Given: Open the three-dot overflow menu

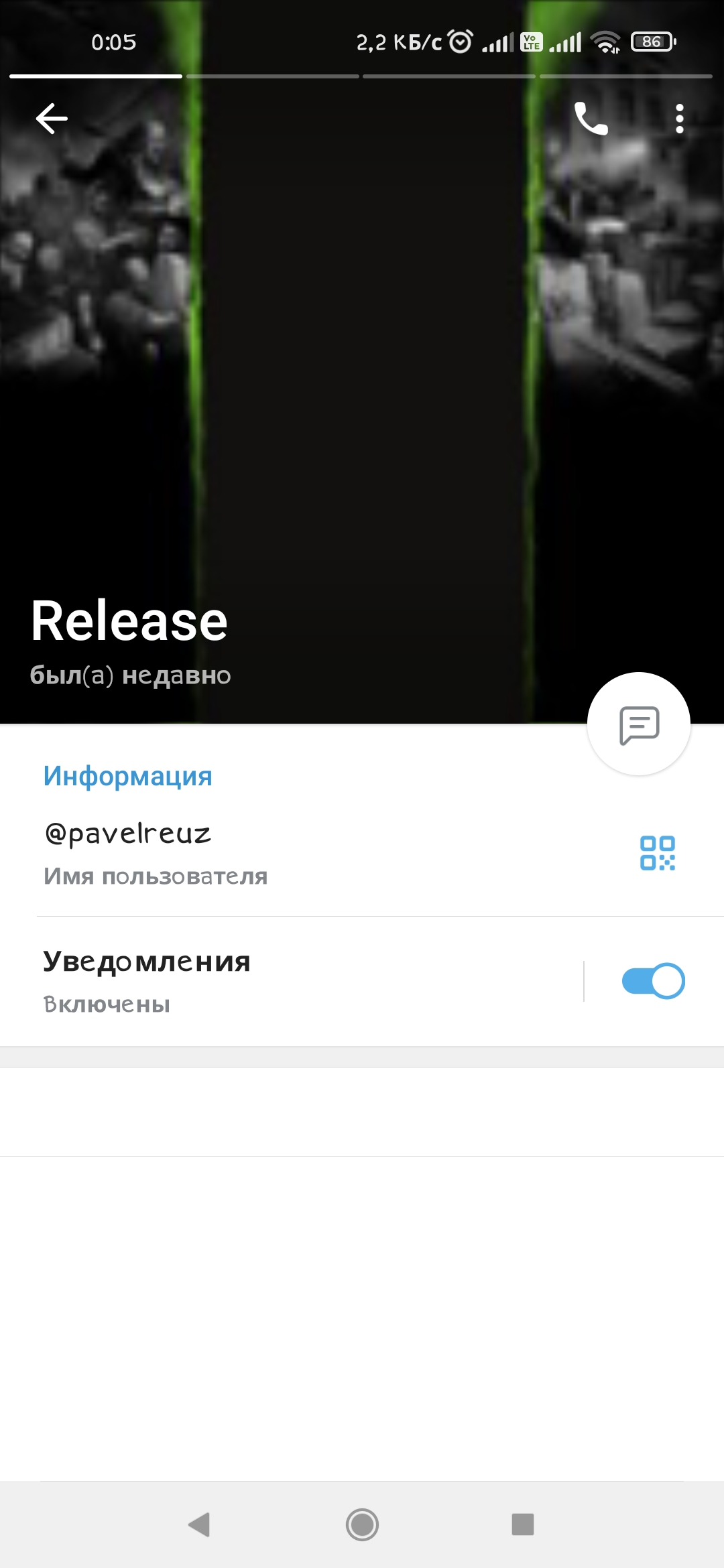Looking at the screenshot, I should [x=679, y=119].
